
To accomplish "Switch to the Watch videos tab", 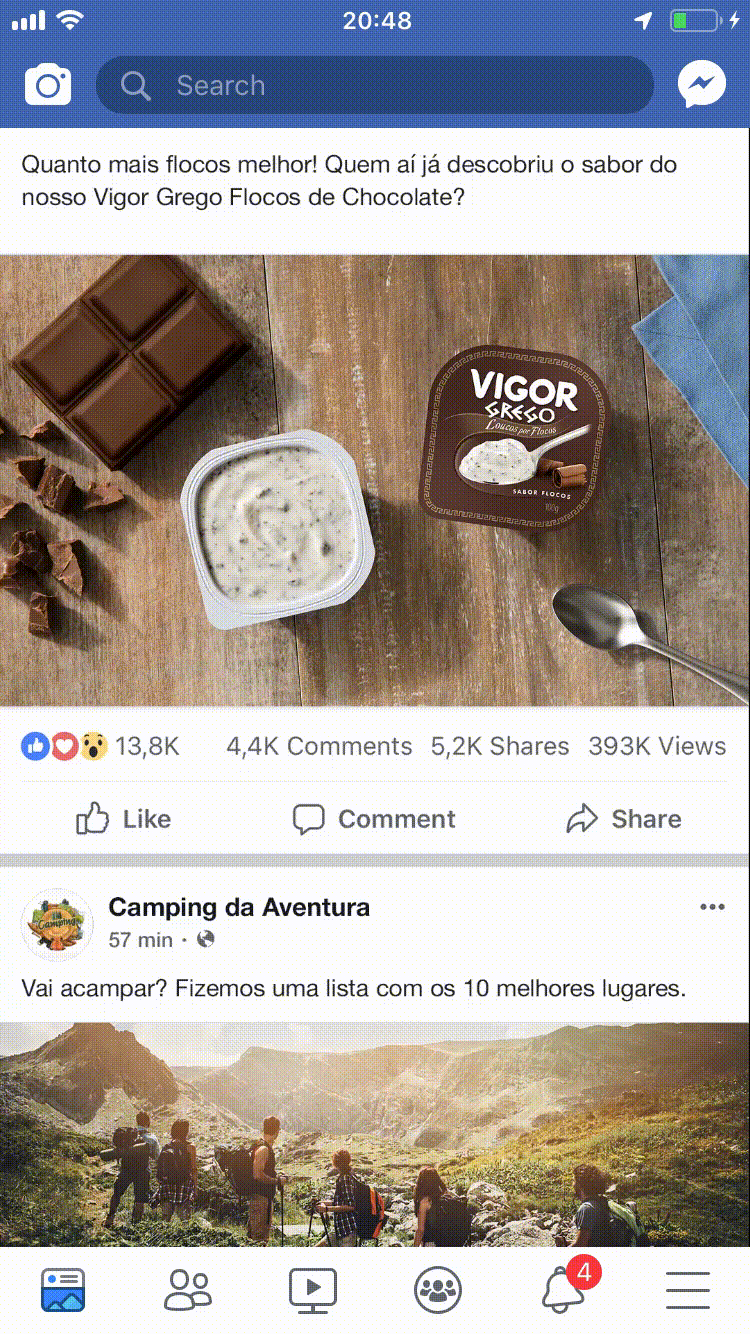I will tap(313, 1290).
